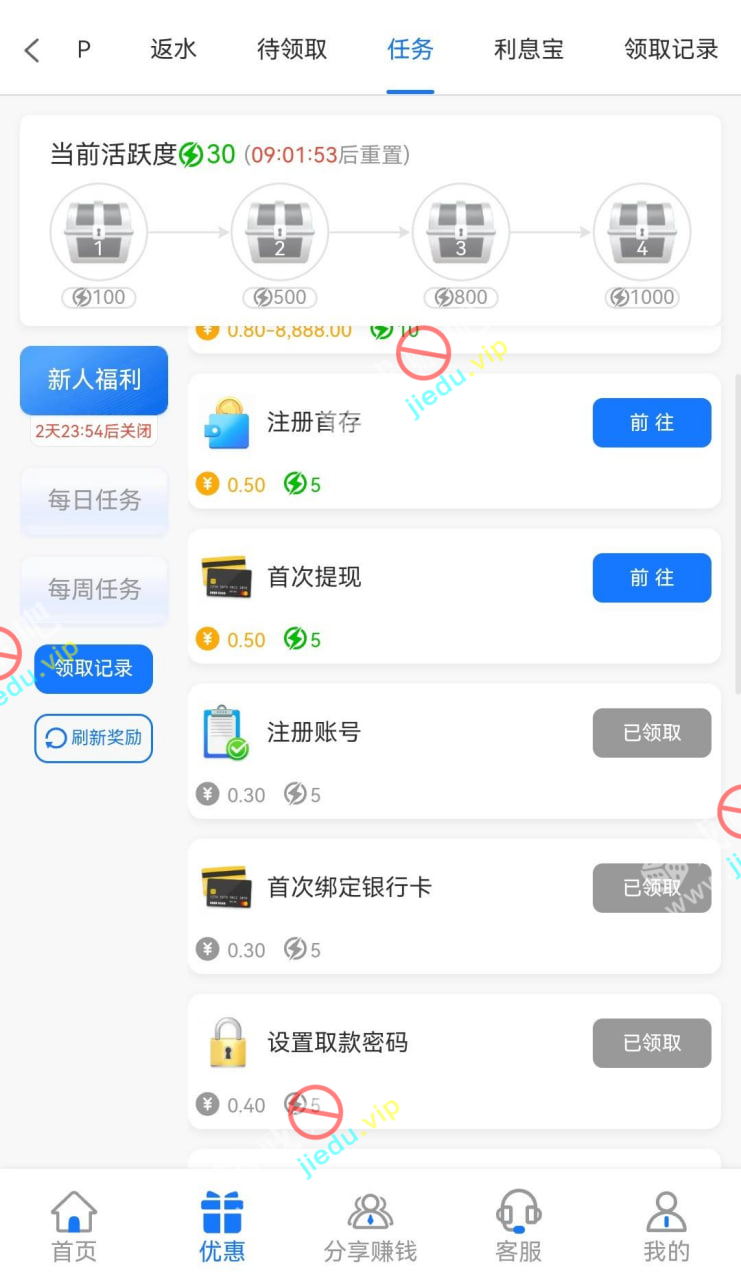Select the 新人福利 category

tap(94, 380)
